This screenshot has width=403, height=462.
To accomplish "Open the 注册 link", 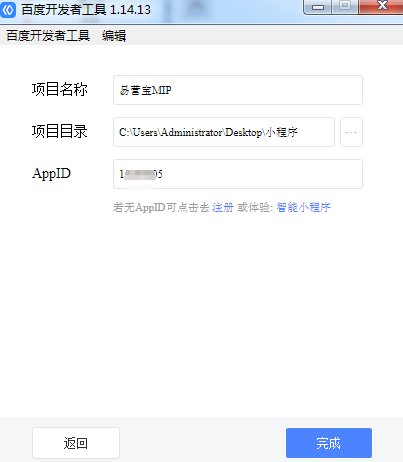I will coord(223,207).
